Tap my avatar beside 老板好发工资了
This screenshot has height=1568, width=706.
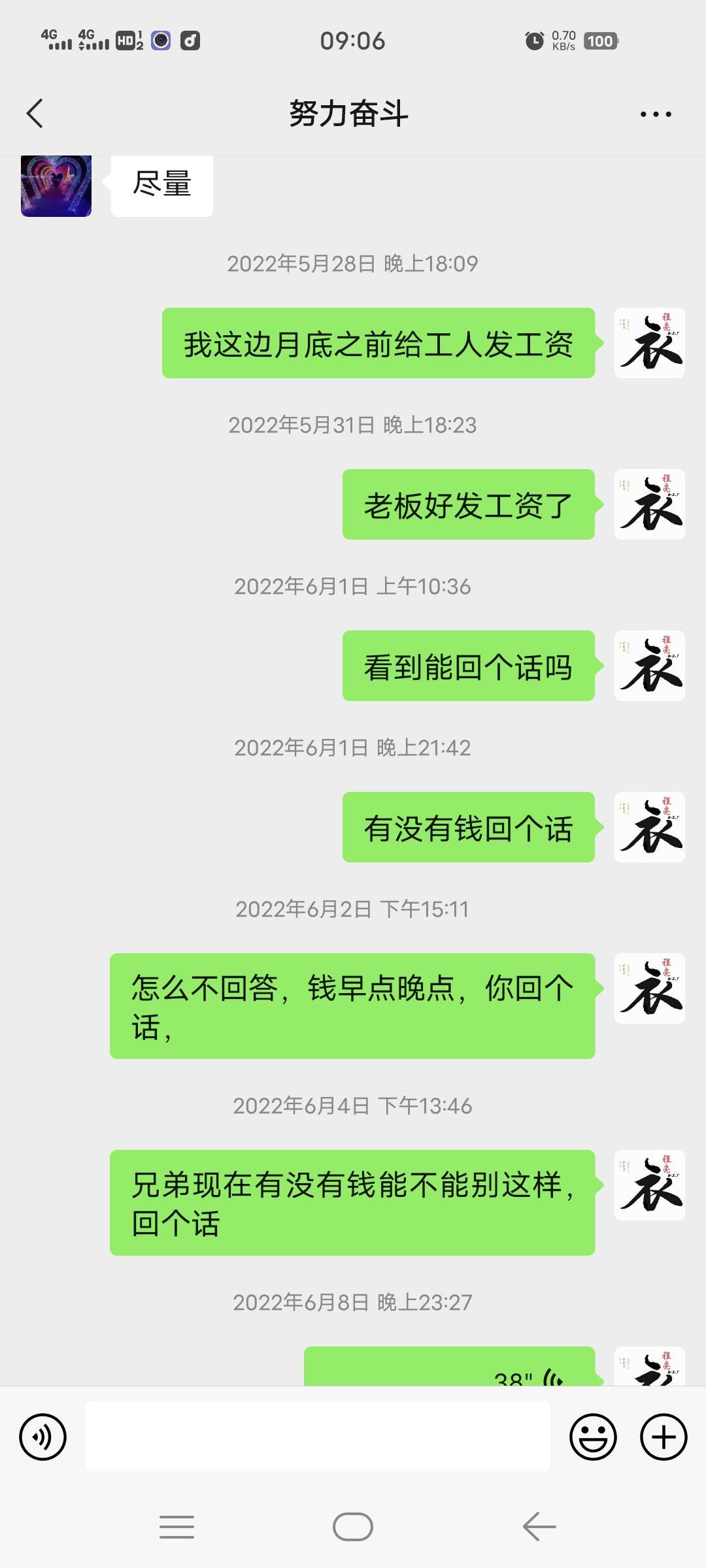649,504
